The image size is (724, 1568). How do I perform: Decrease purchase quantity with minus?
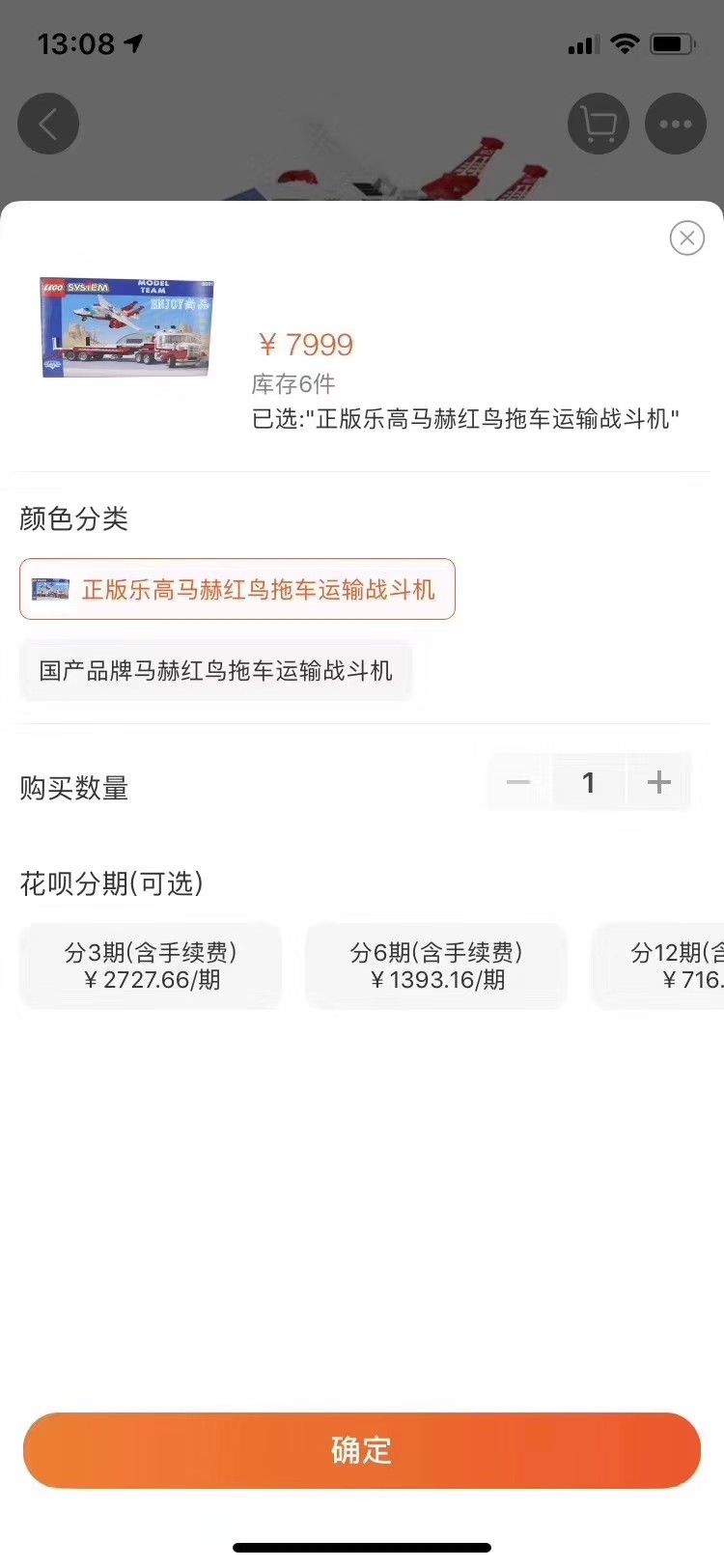tap(518, 782)
